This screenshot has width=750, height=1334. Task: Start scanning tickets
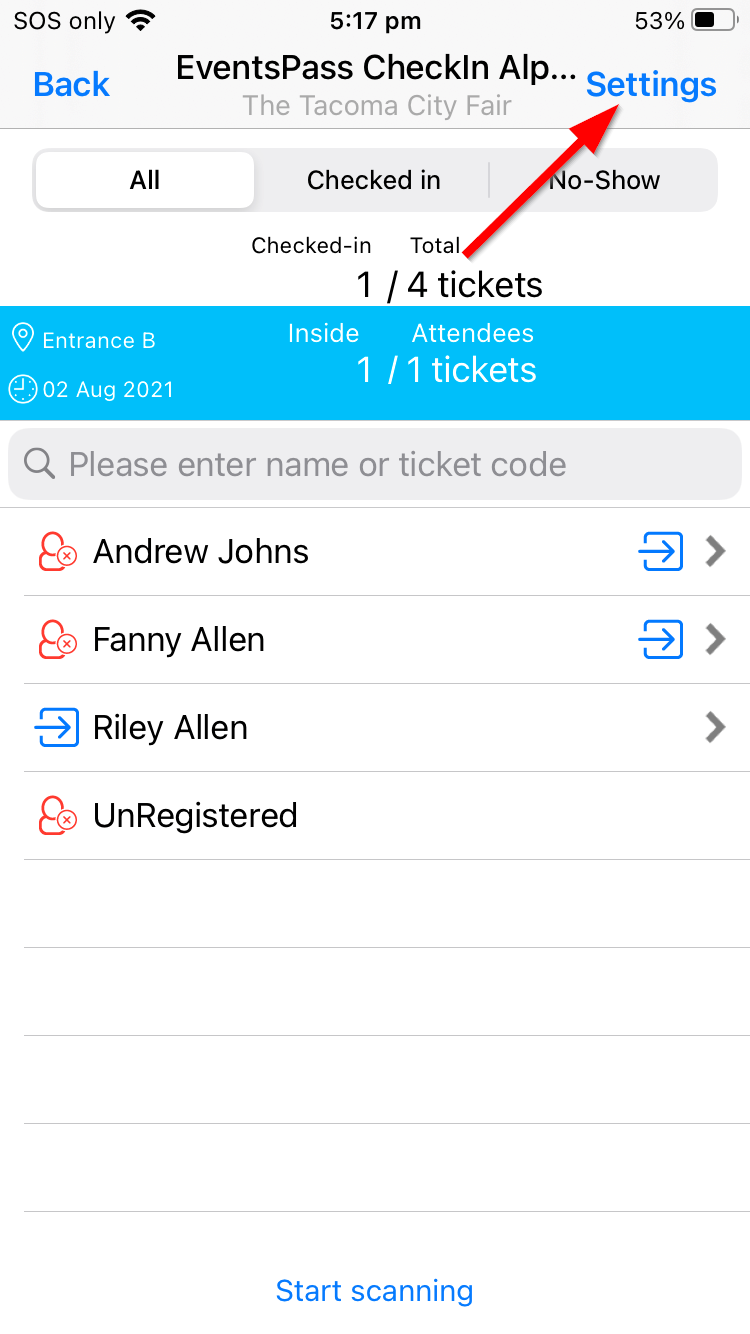click(x=374, y=1291)
